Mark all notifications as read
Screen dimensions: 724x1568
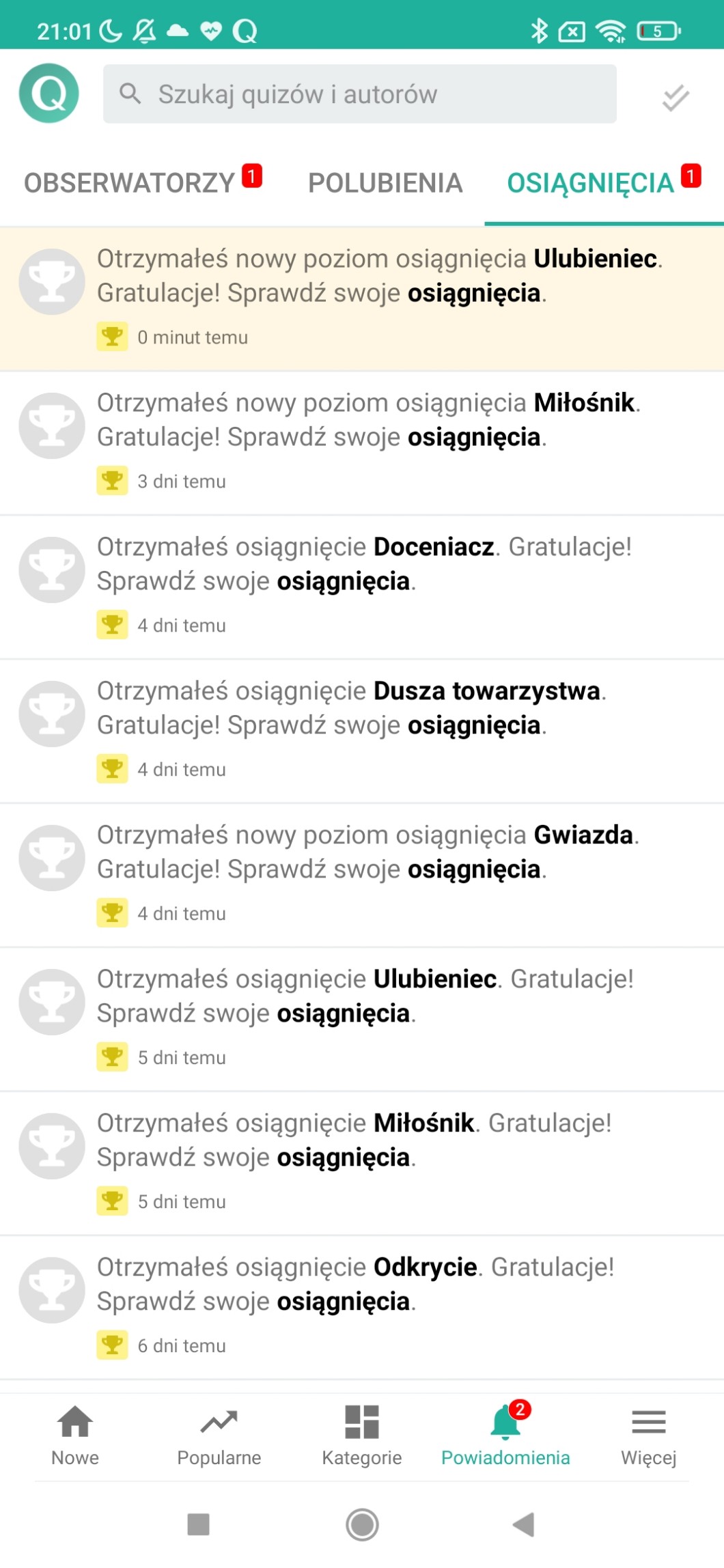coord(675,97)
